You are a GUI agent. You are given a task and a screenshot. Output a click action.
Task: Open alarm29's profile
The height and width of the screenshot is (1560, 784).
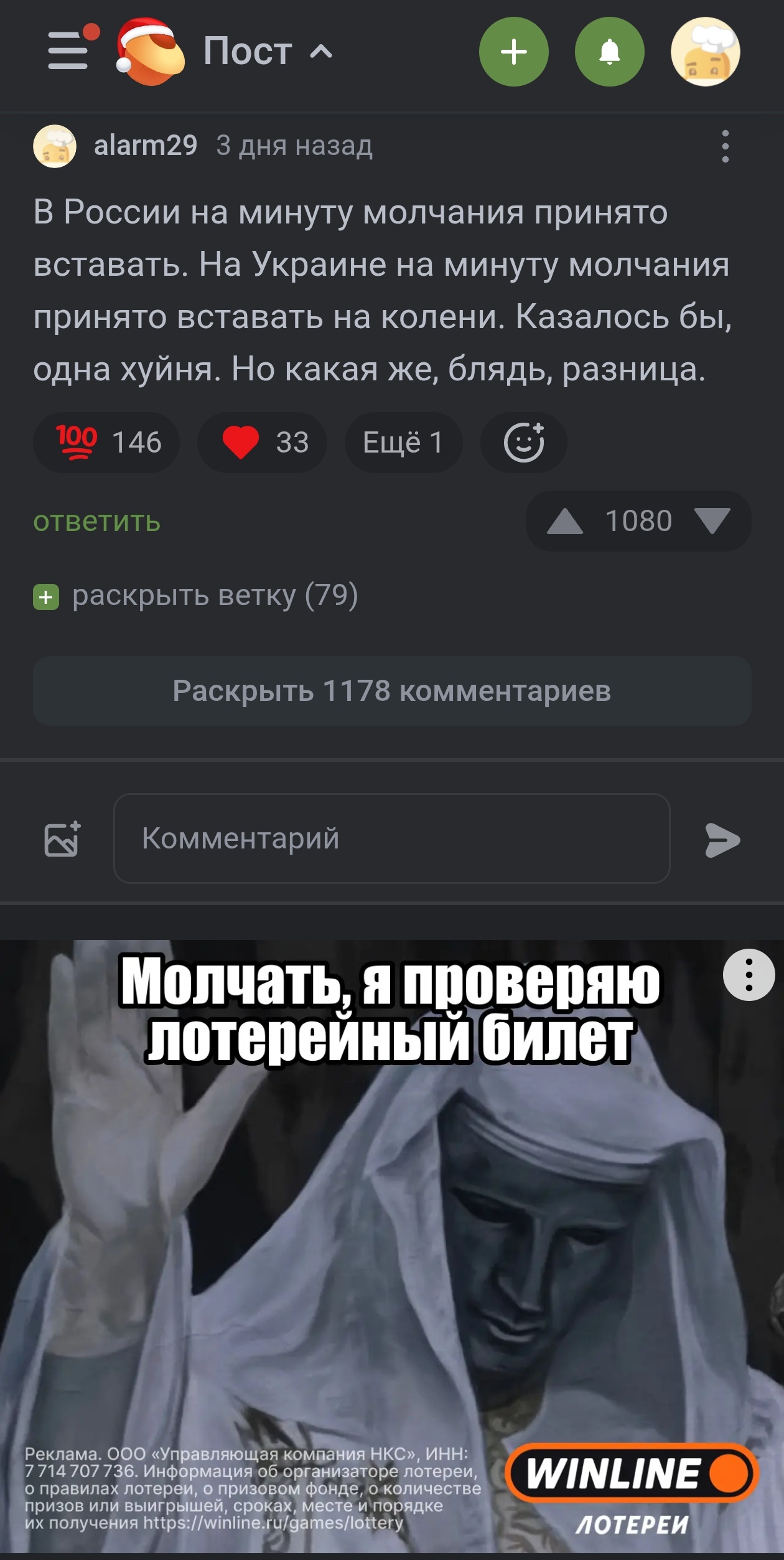(145, 146)
